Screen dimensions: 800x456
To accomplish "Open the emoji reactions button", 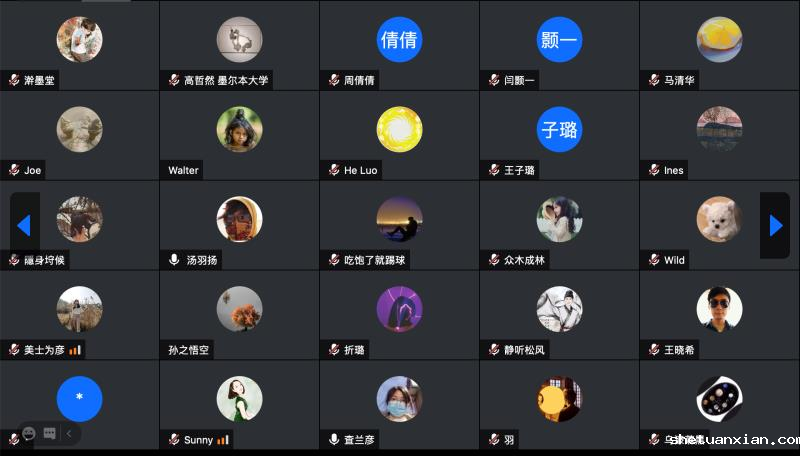I will [x=29, y=433].
